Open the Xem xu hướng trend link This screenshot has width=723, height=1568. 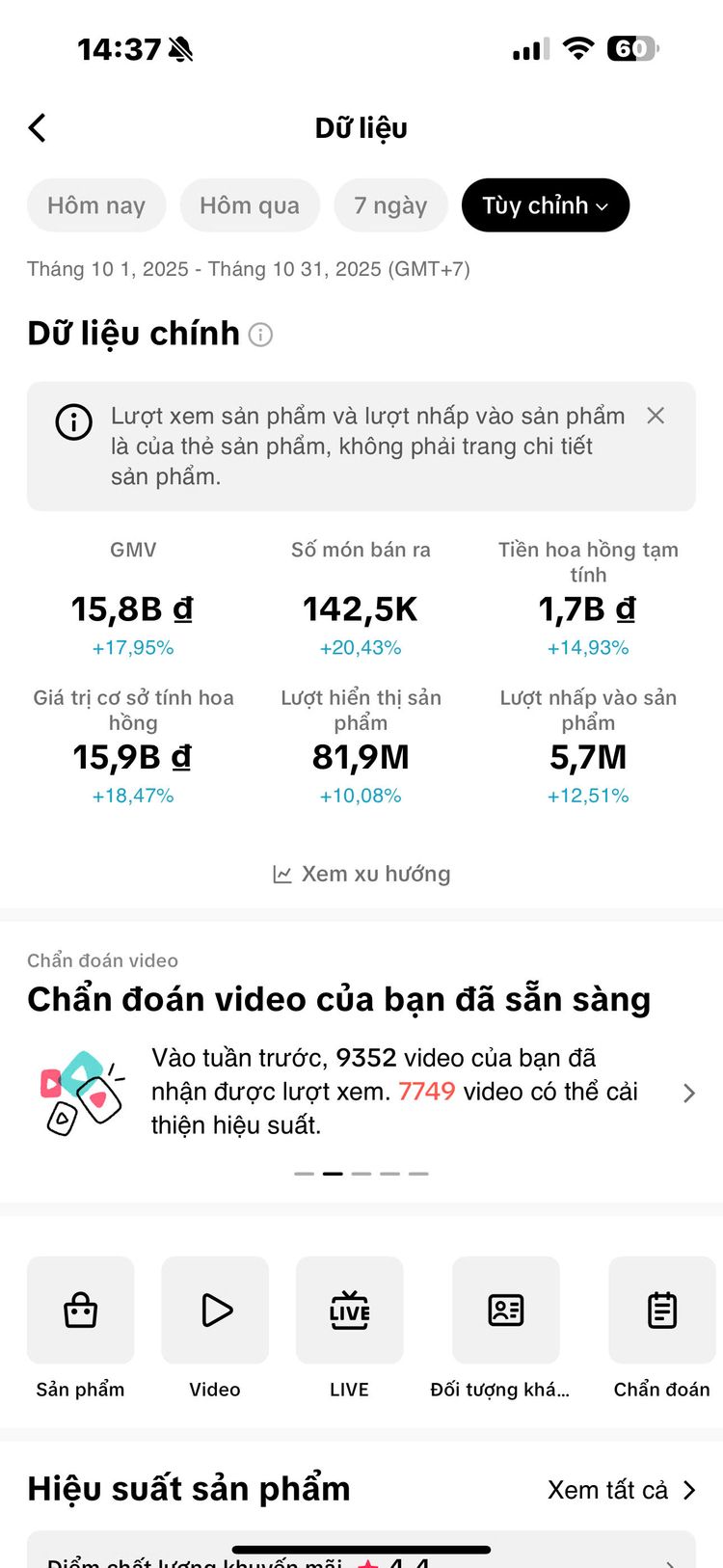pyautogui.click(x=361, y=874)
